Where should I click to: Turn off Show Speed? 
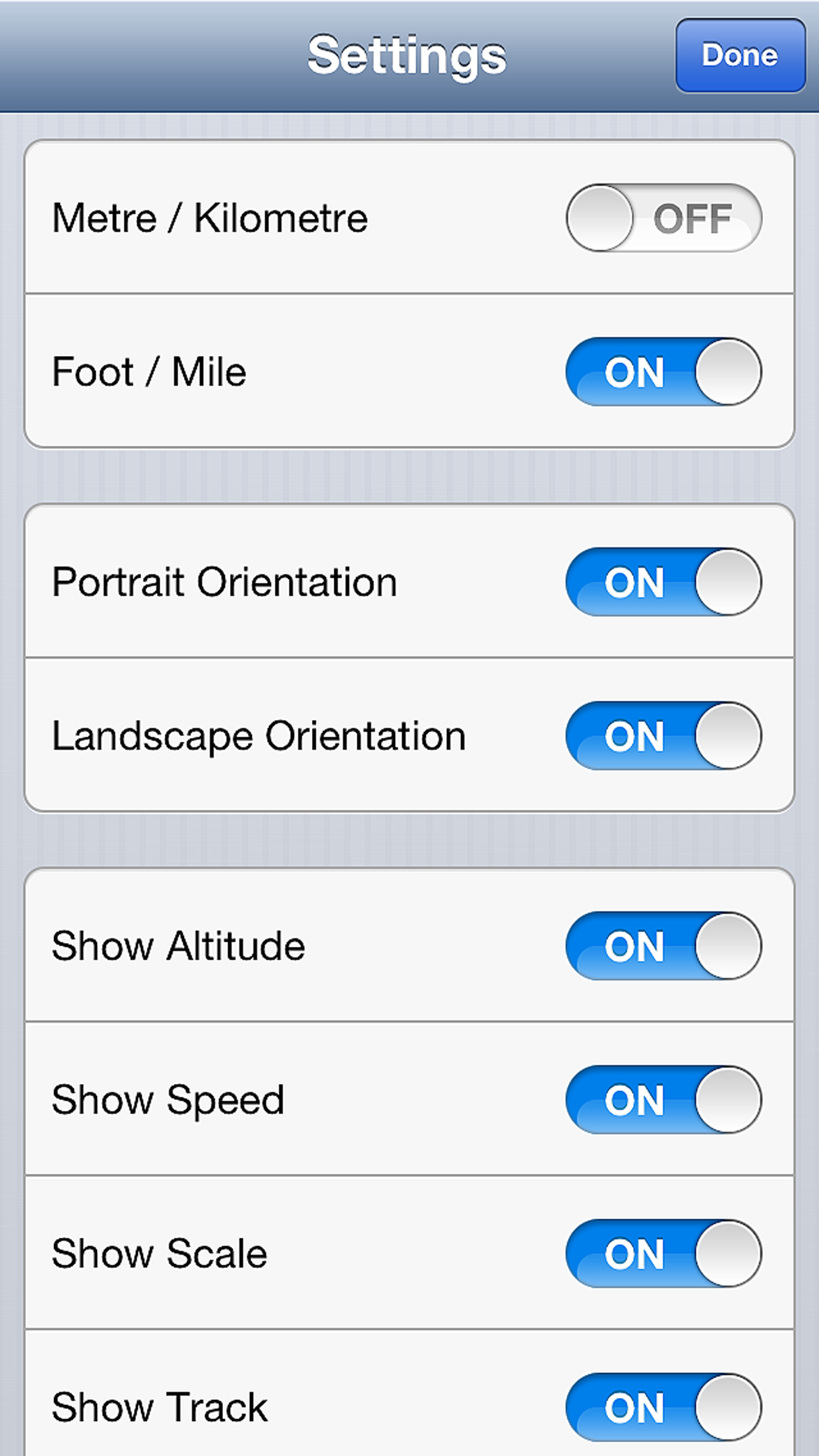point(663,1100)
